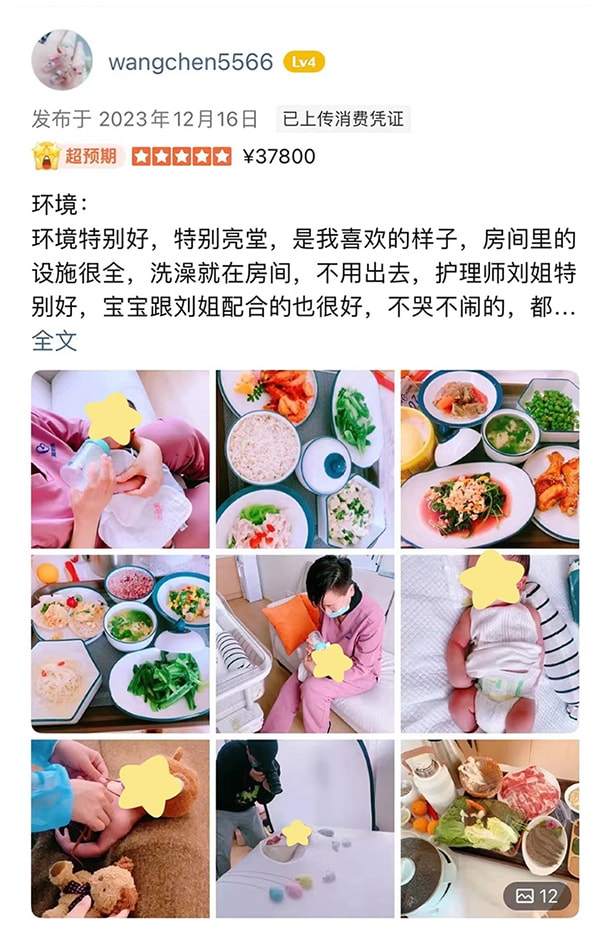View the meal photo with shrimp and rice
Image resolution: width=600 pixels, height=929 pixels.
click(305, 458)
